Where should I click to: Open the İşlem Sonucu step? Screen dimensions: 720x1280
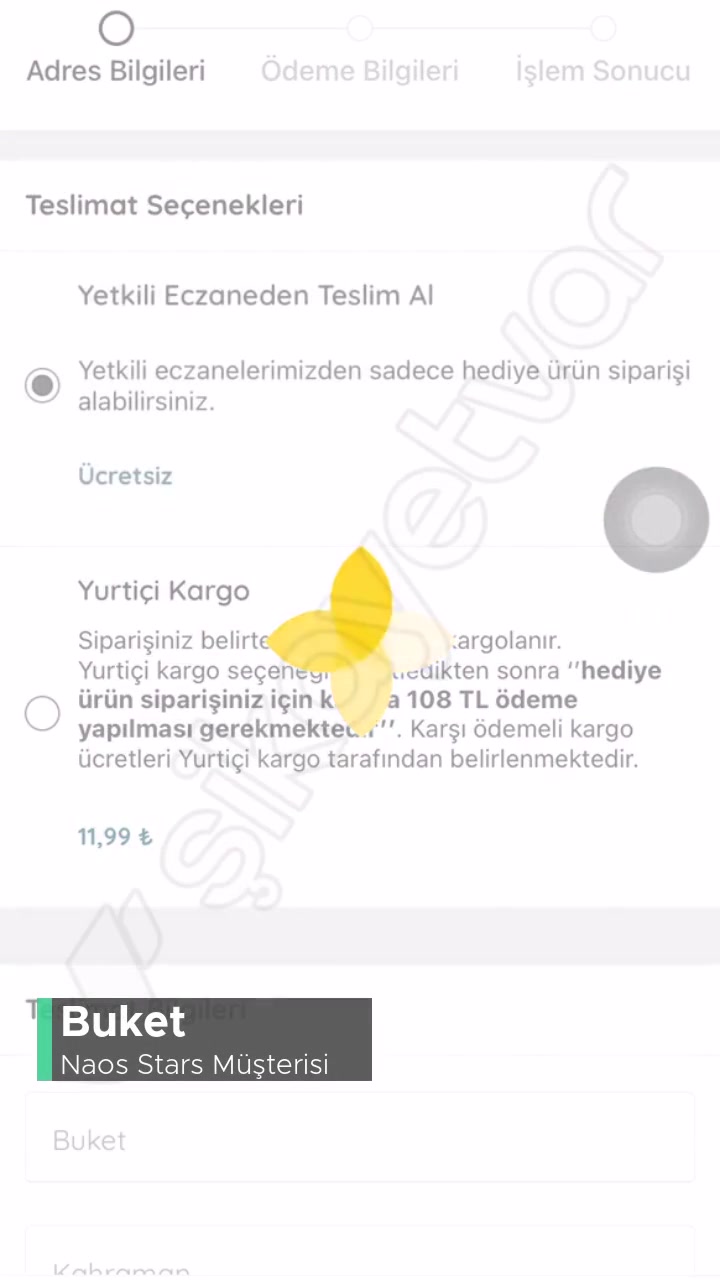[x=603, y=70]
